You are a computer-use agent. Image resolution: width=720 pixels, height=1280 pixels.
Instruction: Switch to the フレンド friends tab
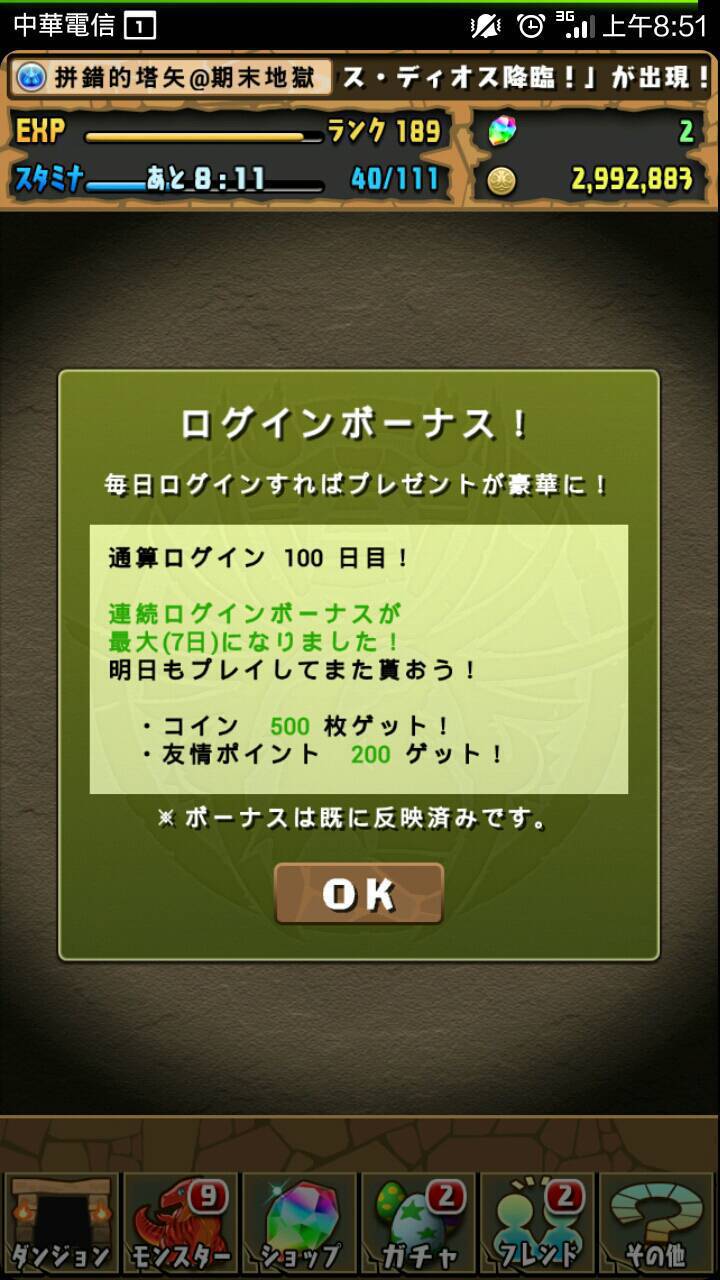pos(539,1224)
